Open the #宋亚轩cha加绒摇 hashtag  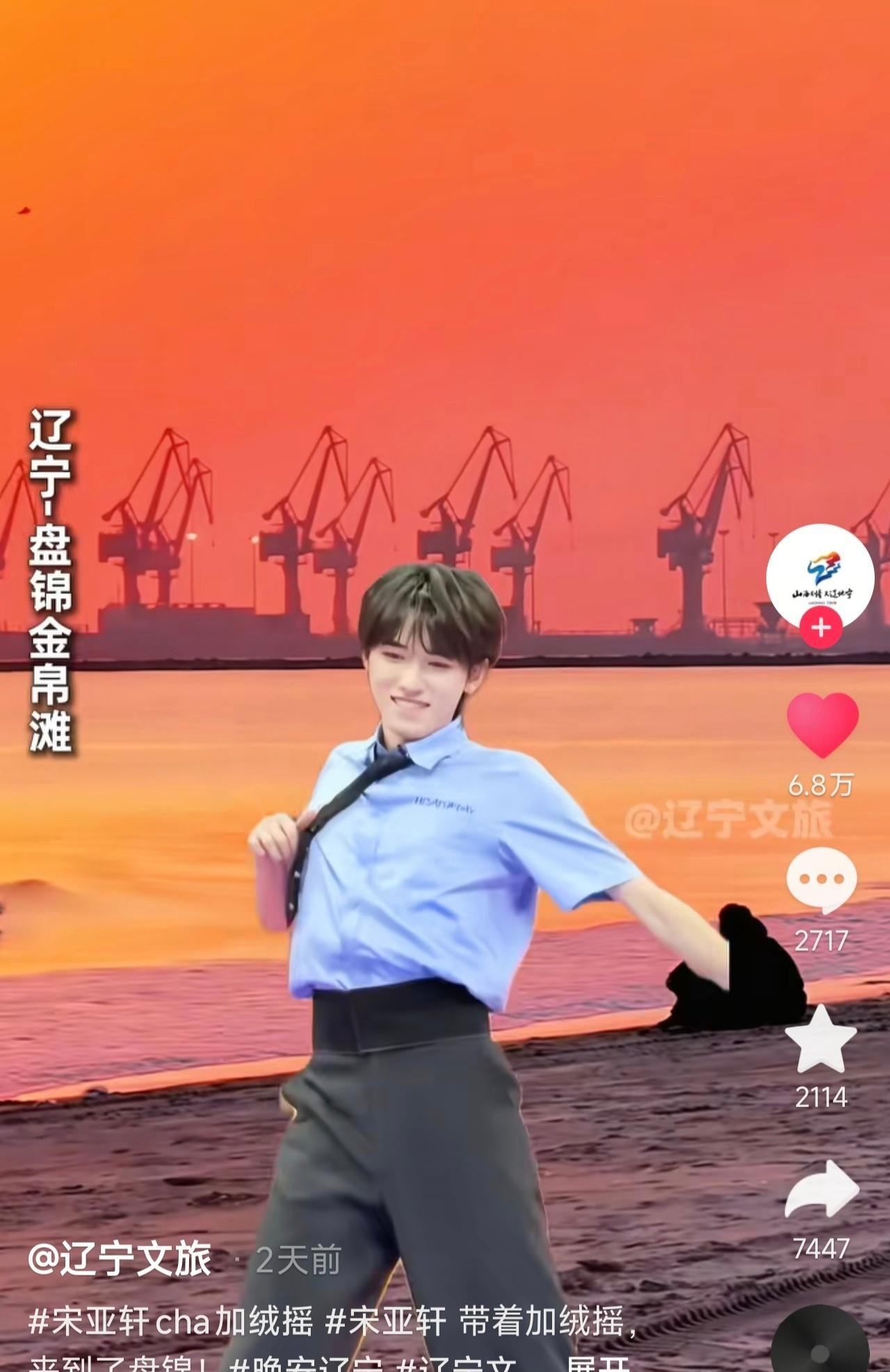click(170, 1321)
